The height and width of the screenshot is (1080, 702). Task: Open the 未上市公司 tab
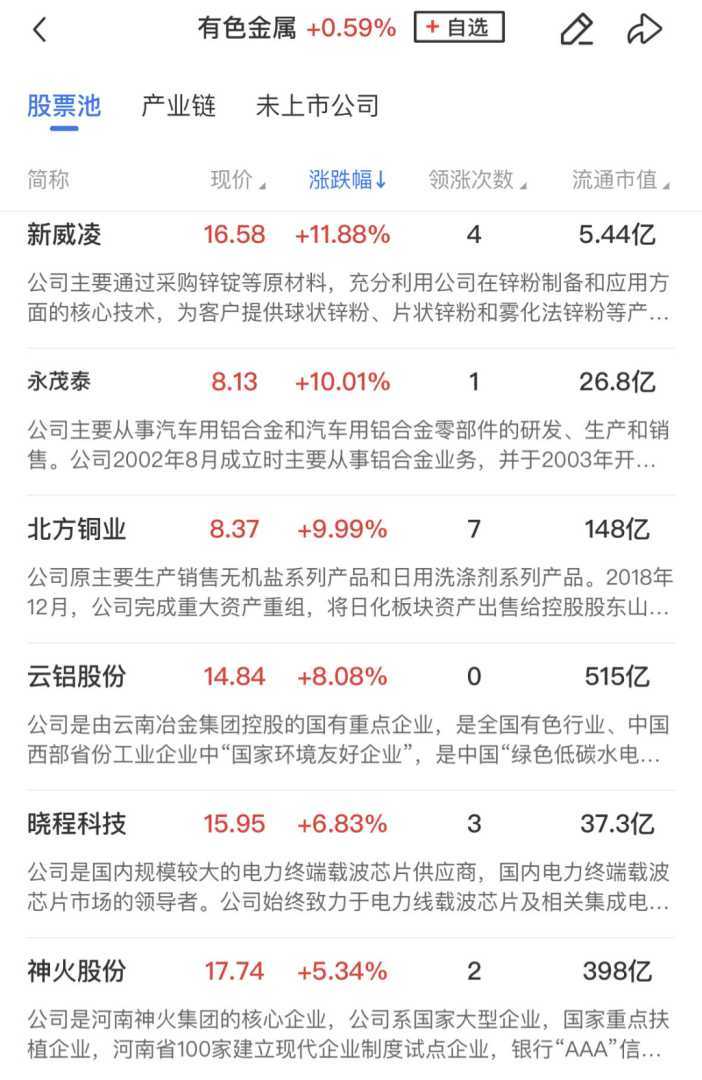coord(317,106)
